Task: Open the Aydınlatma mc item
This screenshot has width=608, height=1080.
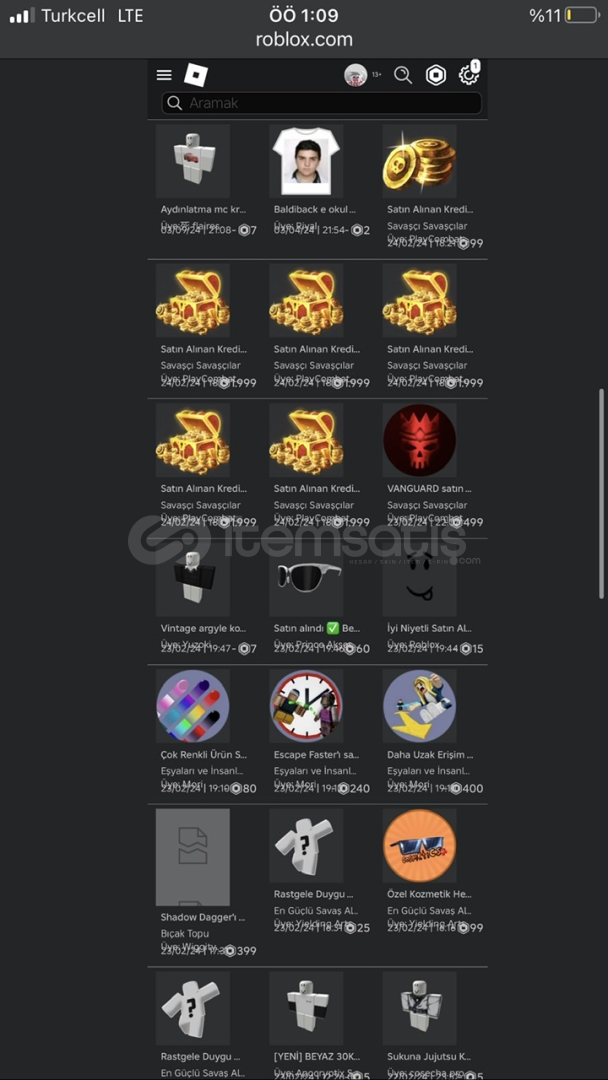Action: tap(193, 161)
